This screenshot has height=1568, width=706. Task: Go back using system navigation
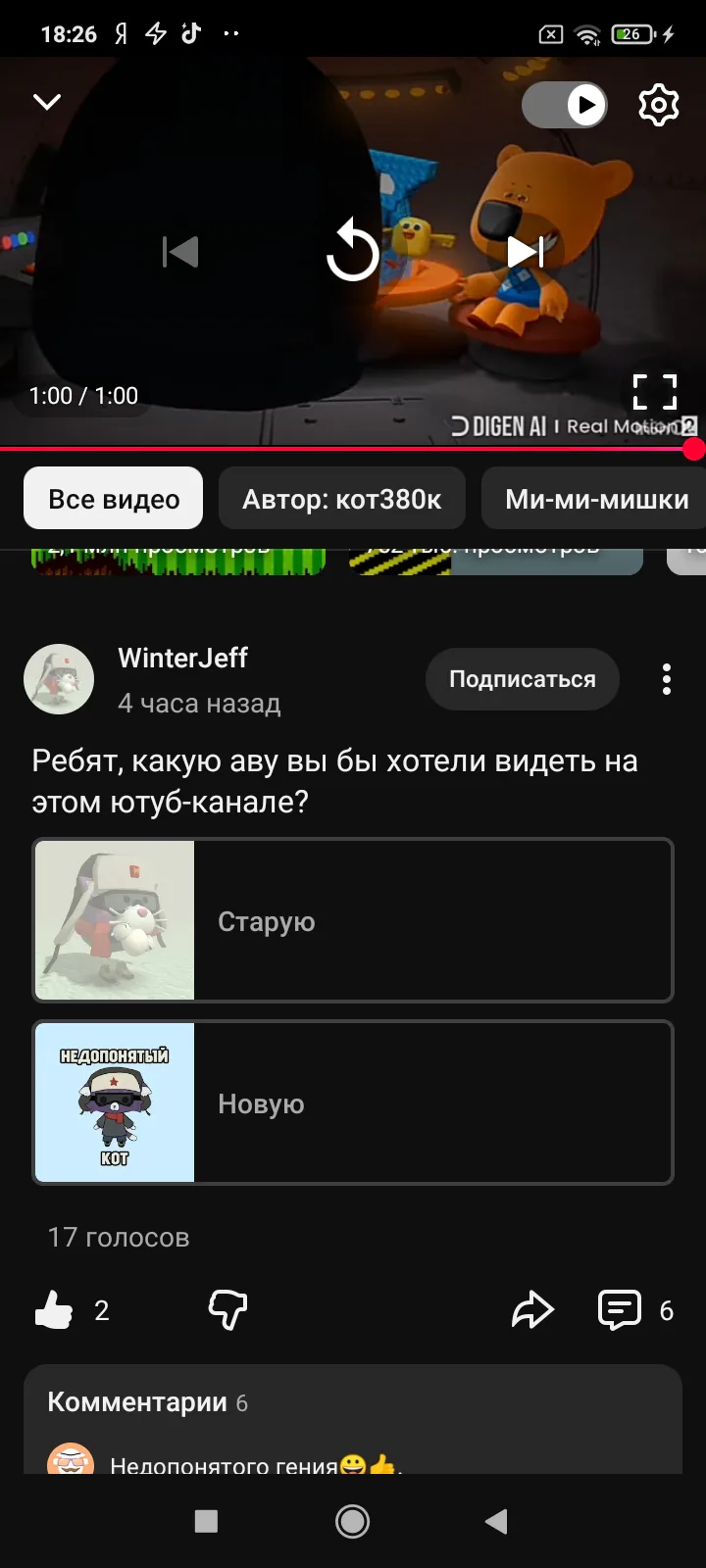[x=496, y=1521]
